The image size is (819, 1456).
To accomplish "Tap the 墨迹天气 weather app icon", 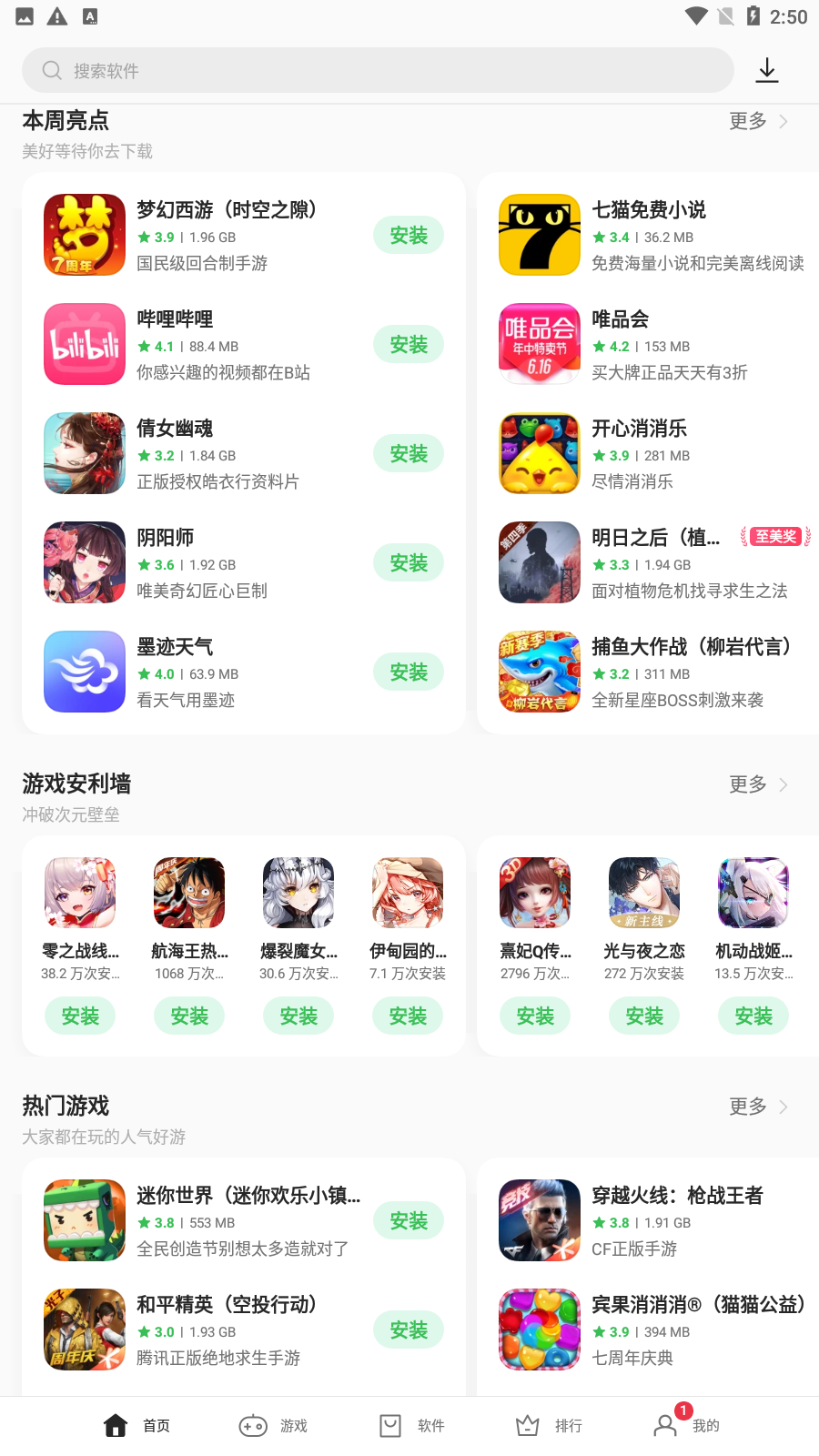I will [x=84, y=672].
